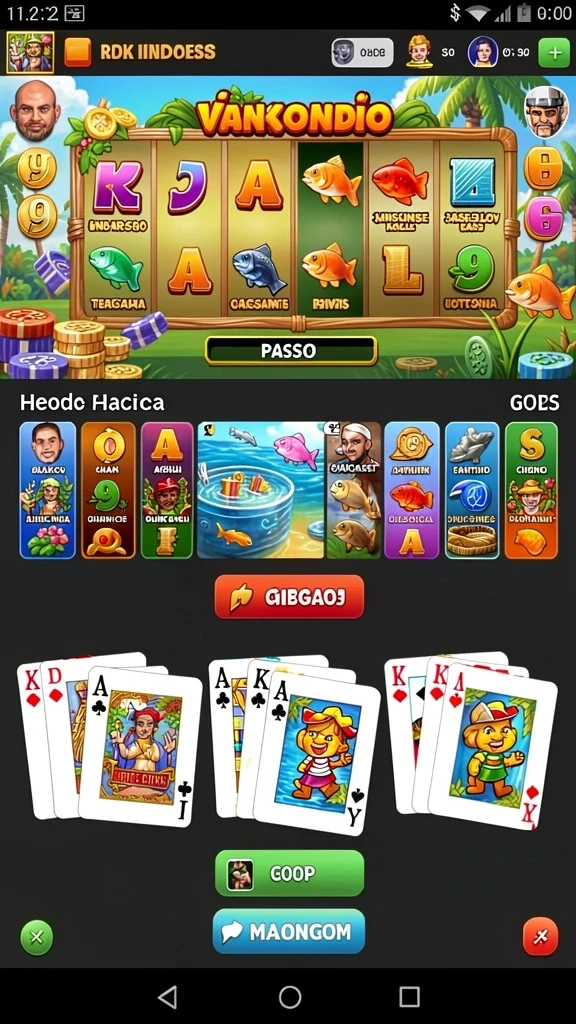The height and width of the screenshot is (1024, 576).
Task: Open the helmeted player avatar beside the reels
Action: tap(546, 112)
